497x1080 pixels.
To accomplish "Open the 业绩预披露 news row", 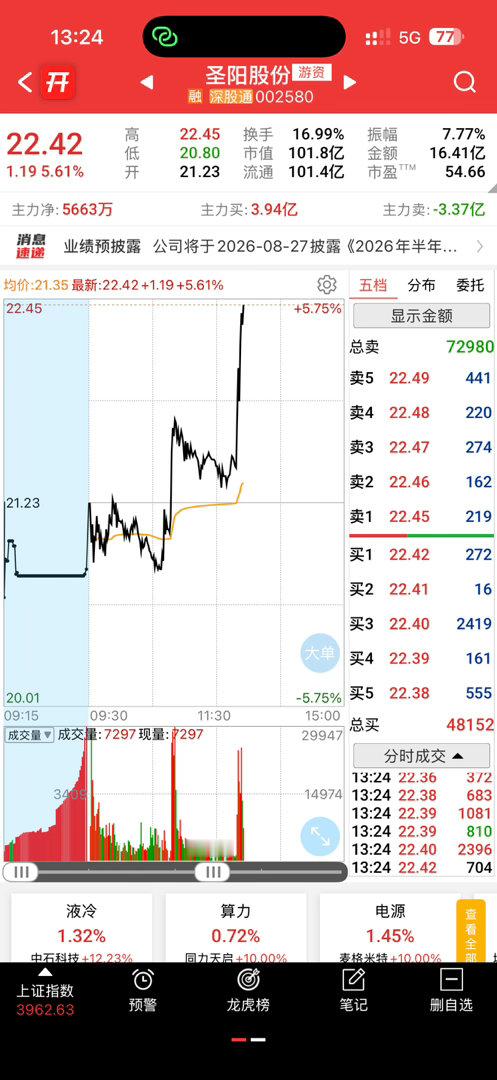I will pyautogui.click(x=248, y=246).
